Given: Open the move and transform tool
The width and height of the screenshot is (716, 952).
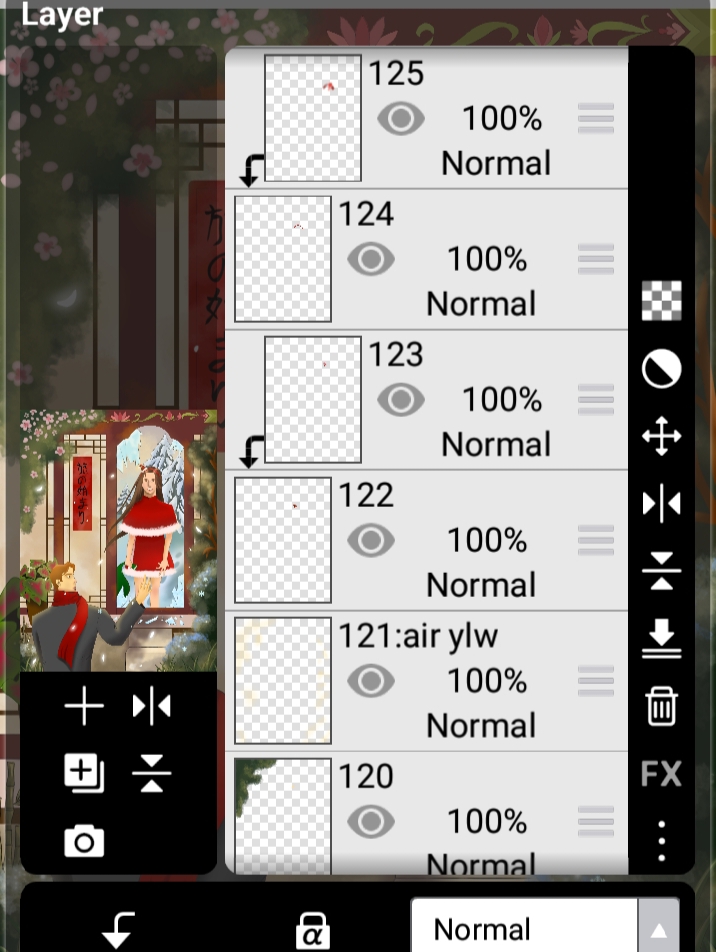Looking at the screenshot, I should 661,437.
